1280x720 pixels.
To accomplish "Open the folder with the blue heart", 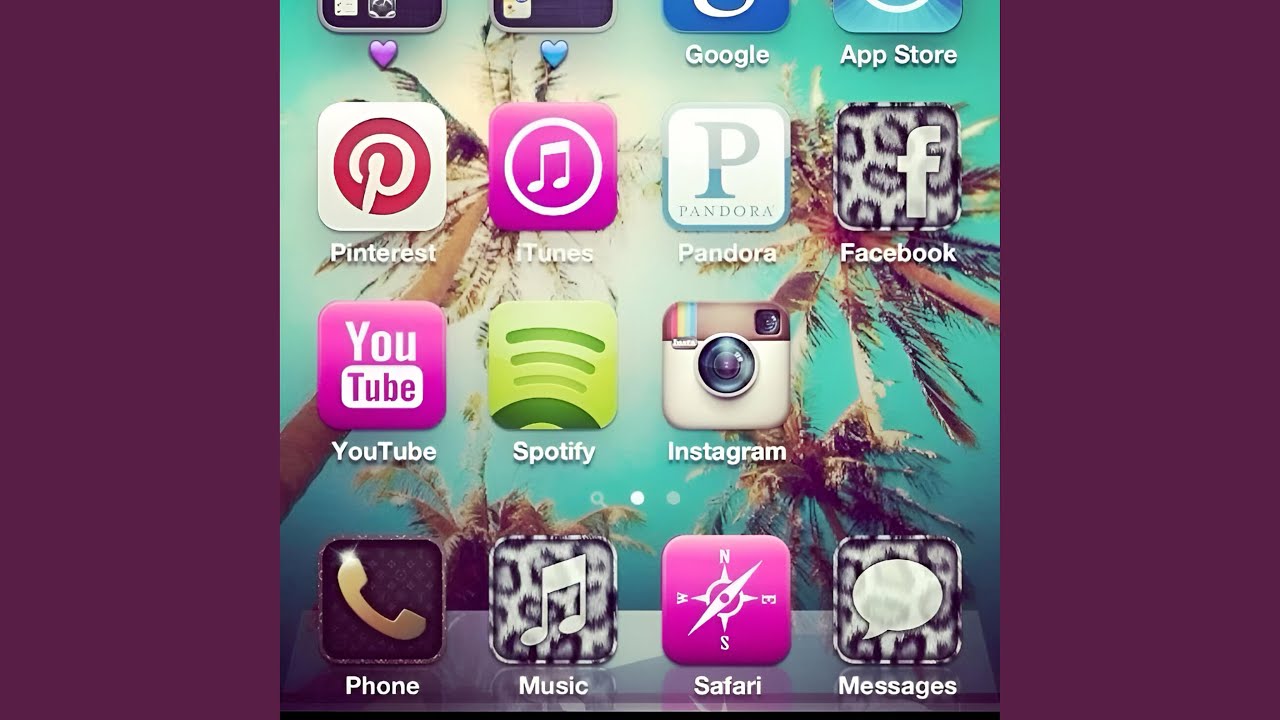I will (553, 16).
